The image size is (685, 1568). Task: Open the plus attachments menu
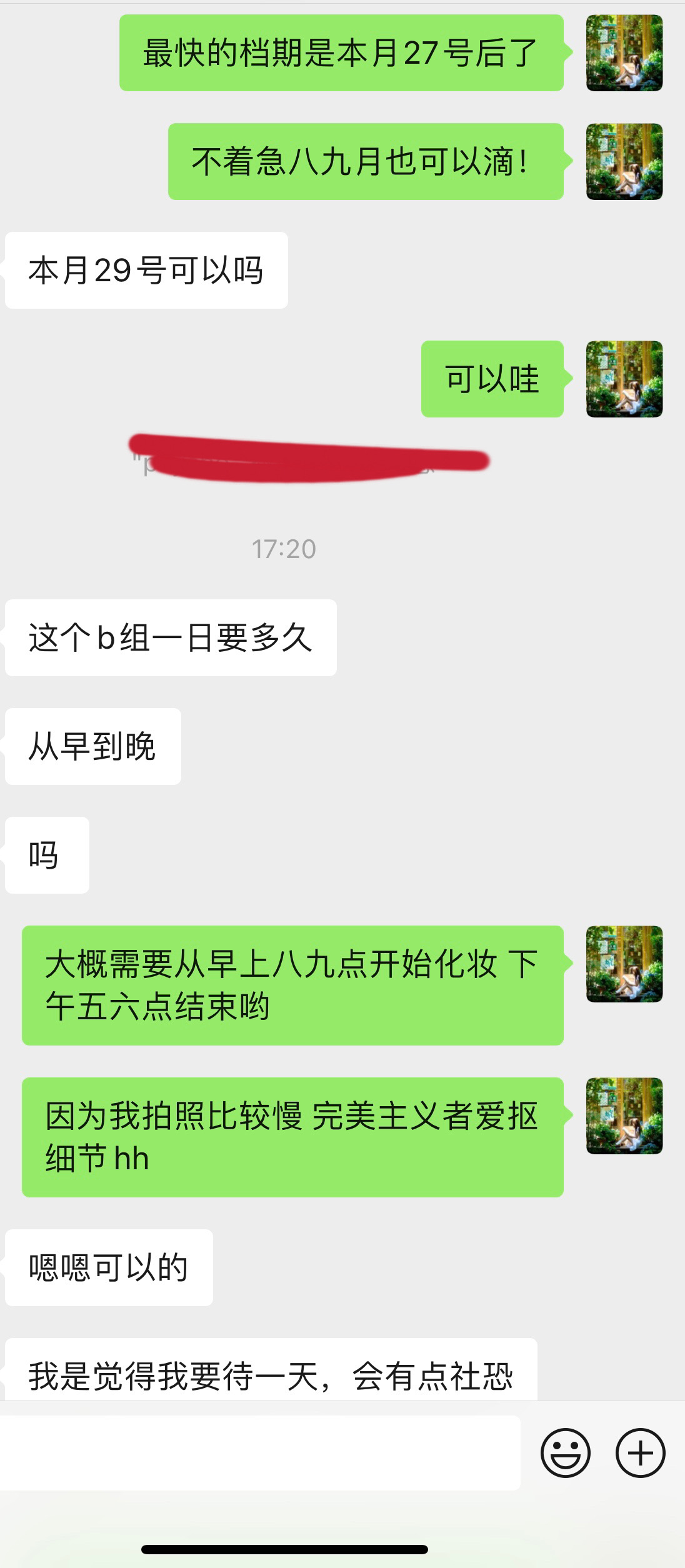pyautogui.click(x=641, y=1452)
